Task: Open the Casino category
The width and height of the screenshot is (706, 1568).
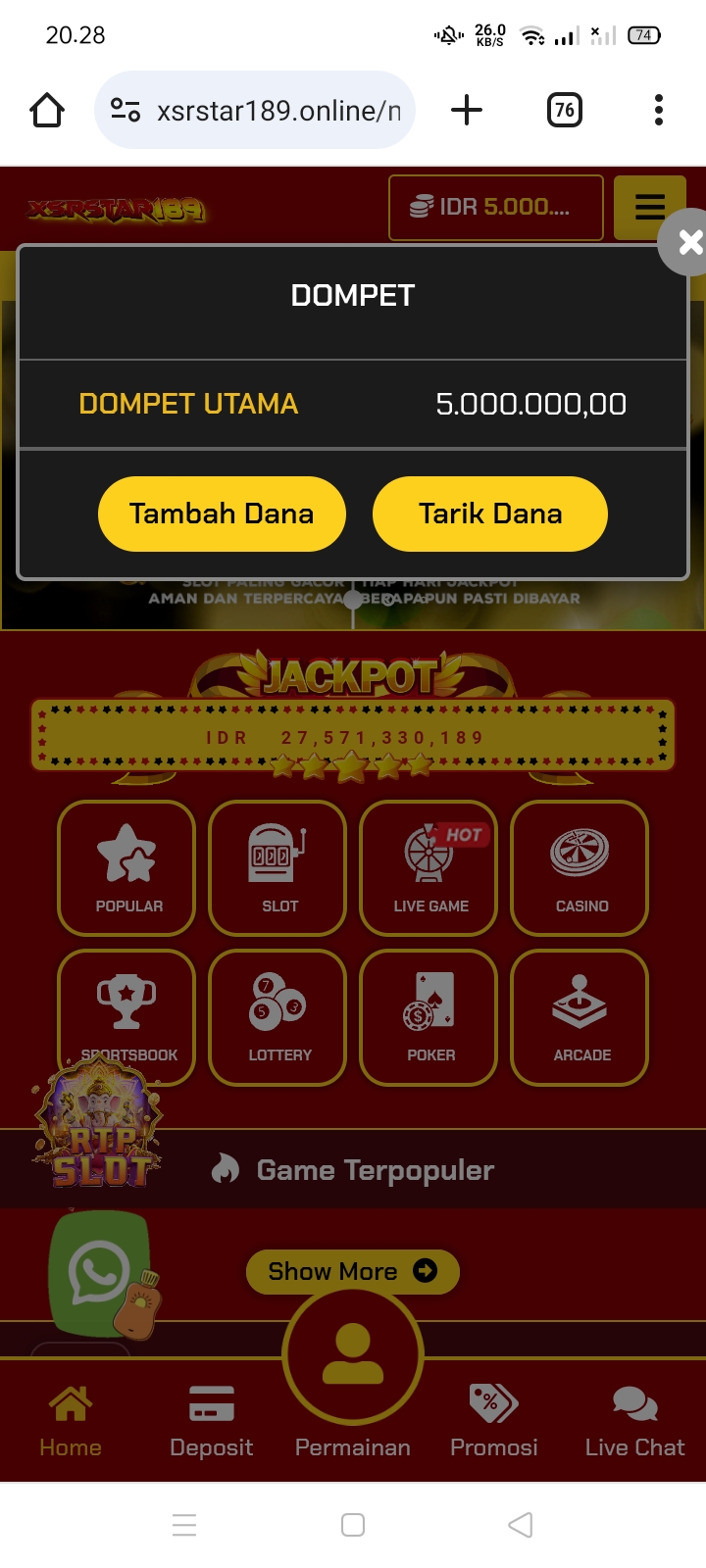Action: pos(580,867)
